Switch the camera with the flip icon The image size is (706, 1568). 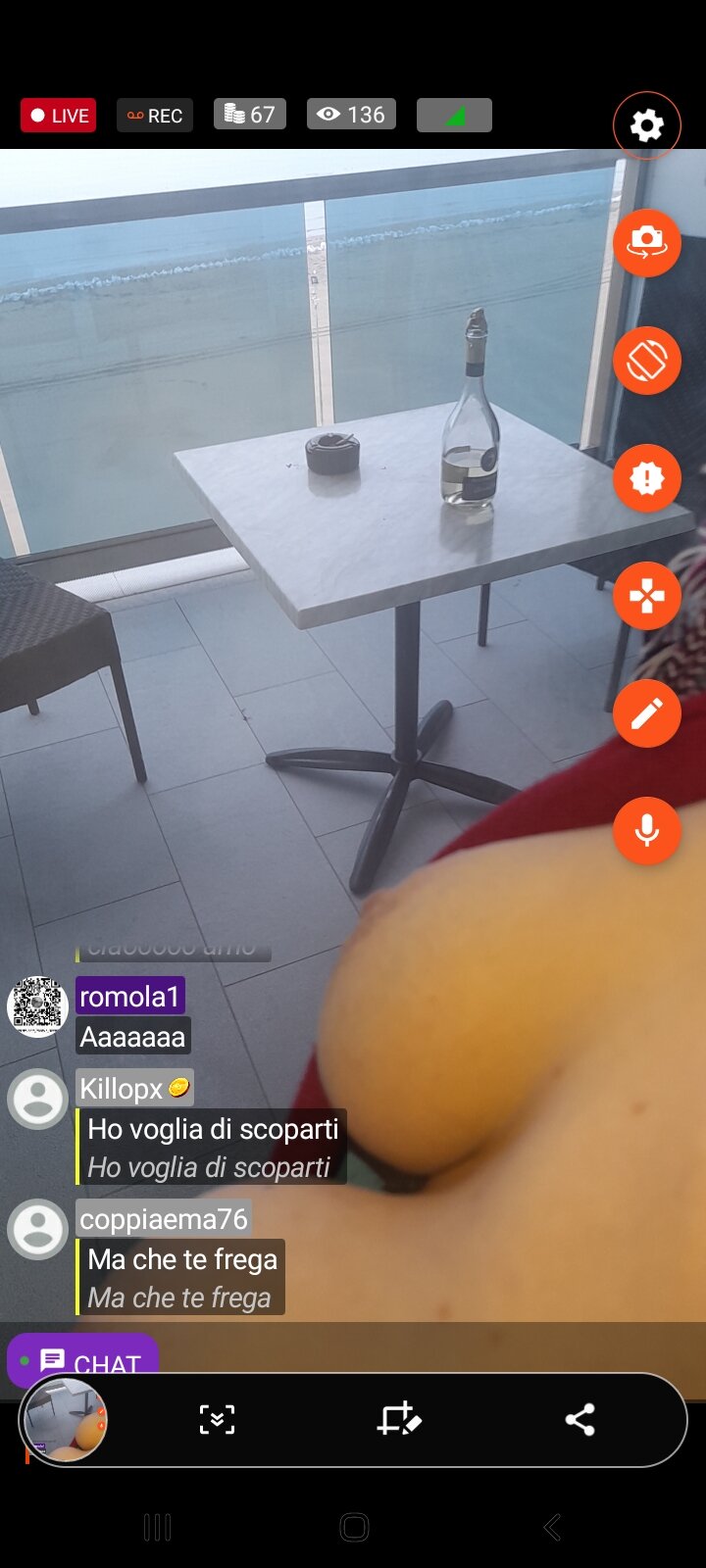(646, 242)
